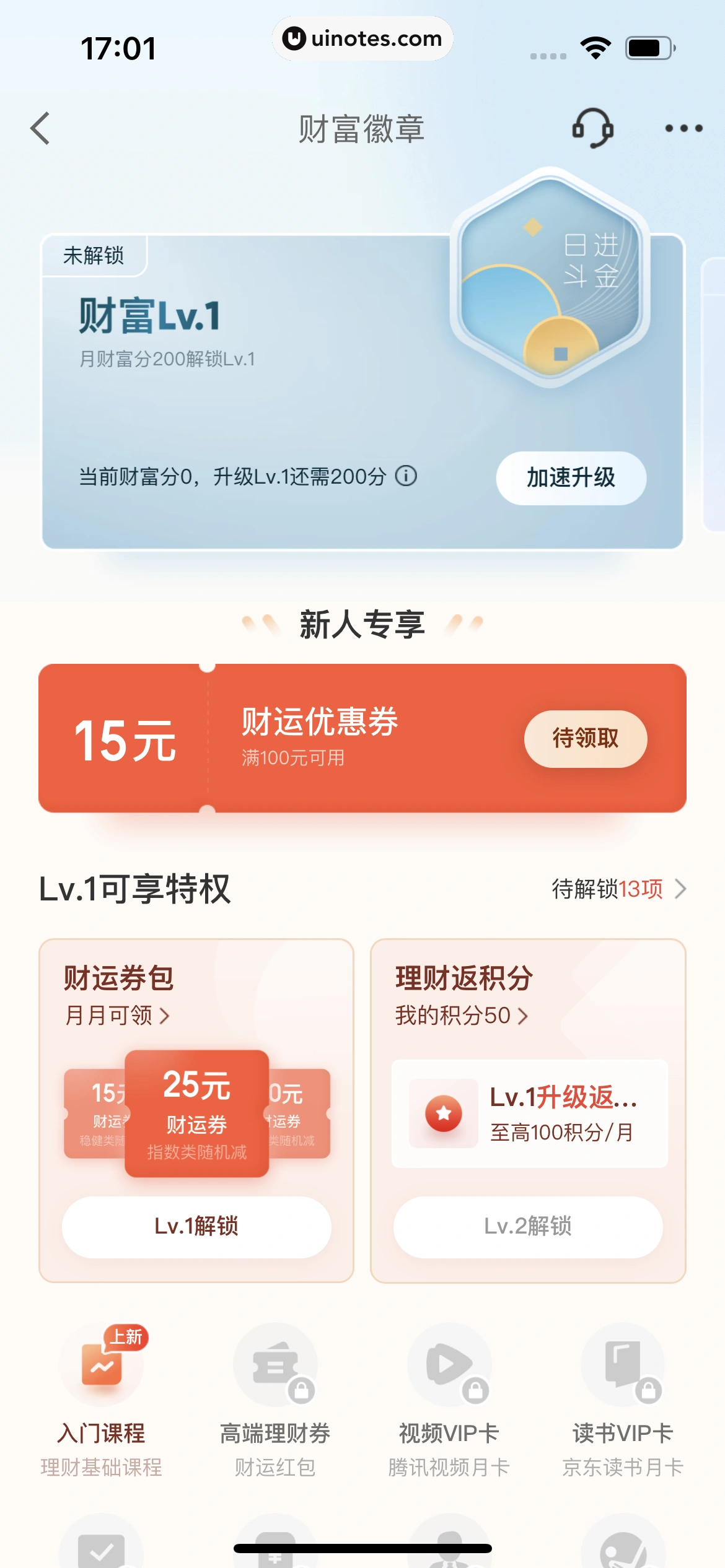The image size is (725, 1568).
Task: Show wealth score info icon
Action: click(x=406, y=476)
